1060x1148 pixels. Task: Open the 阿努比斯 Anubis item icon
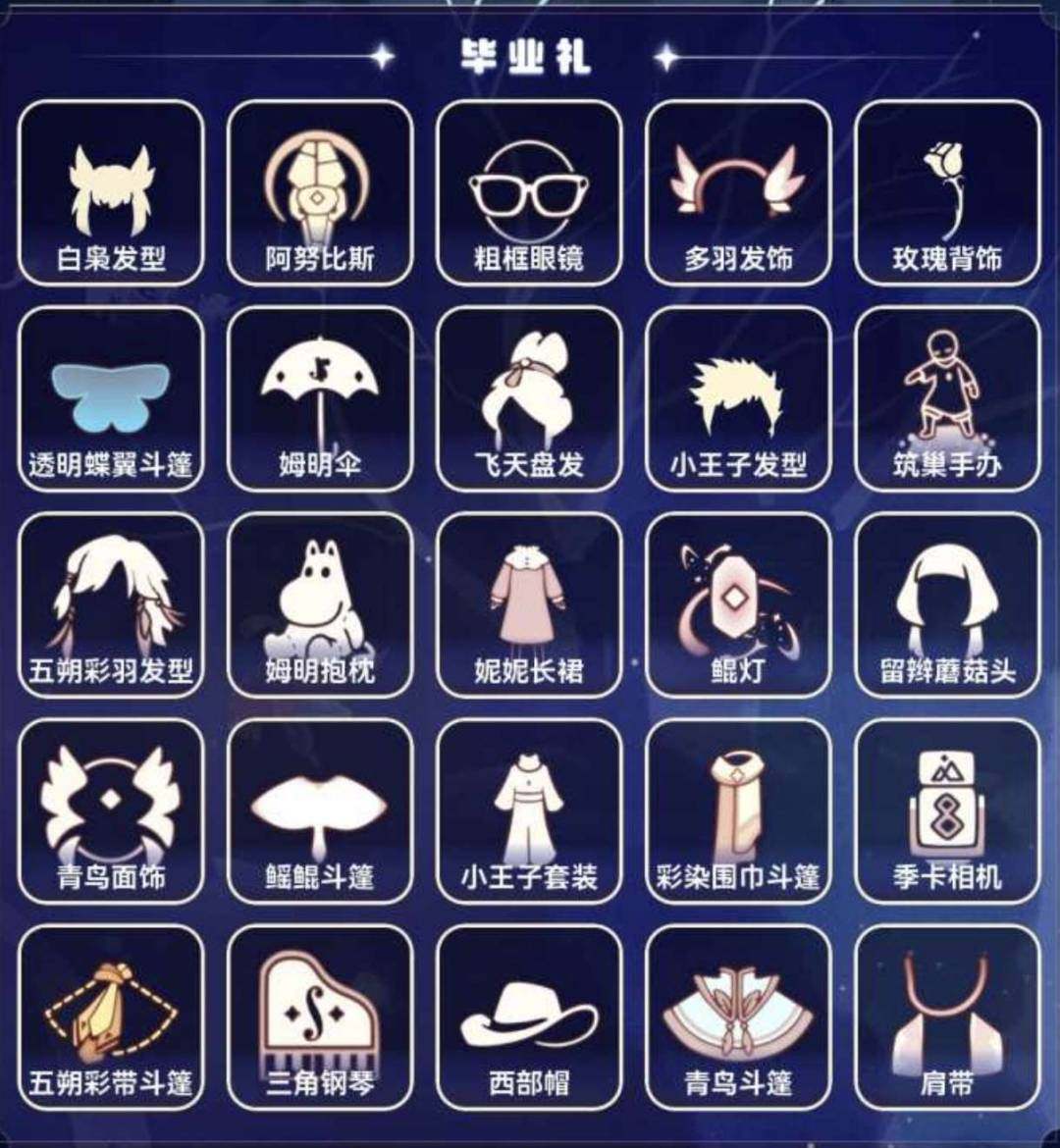[x=318, y=191]
